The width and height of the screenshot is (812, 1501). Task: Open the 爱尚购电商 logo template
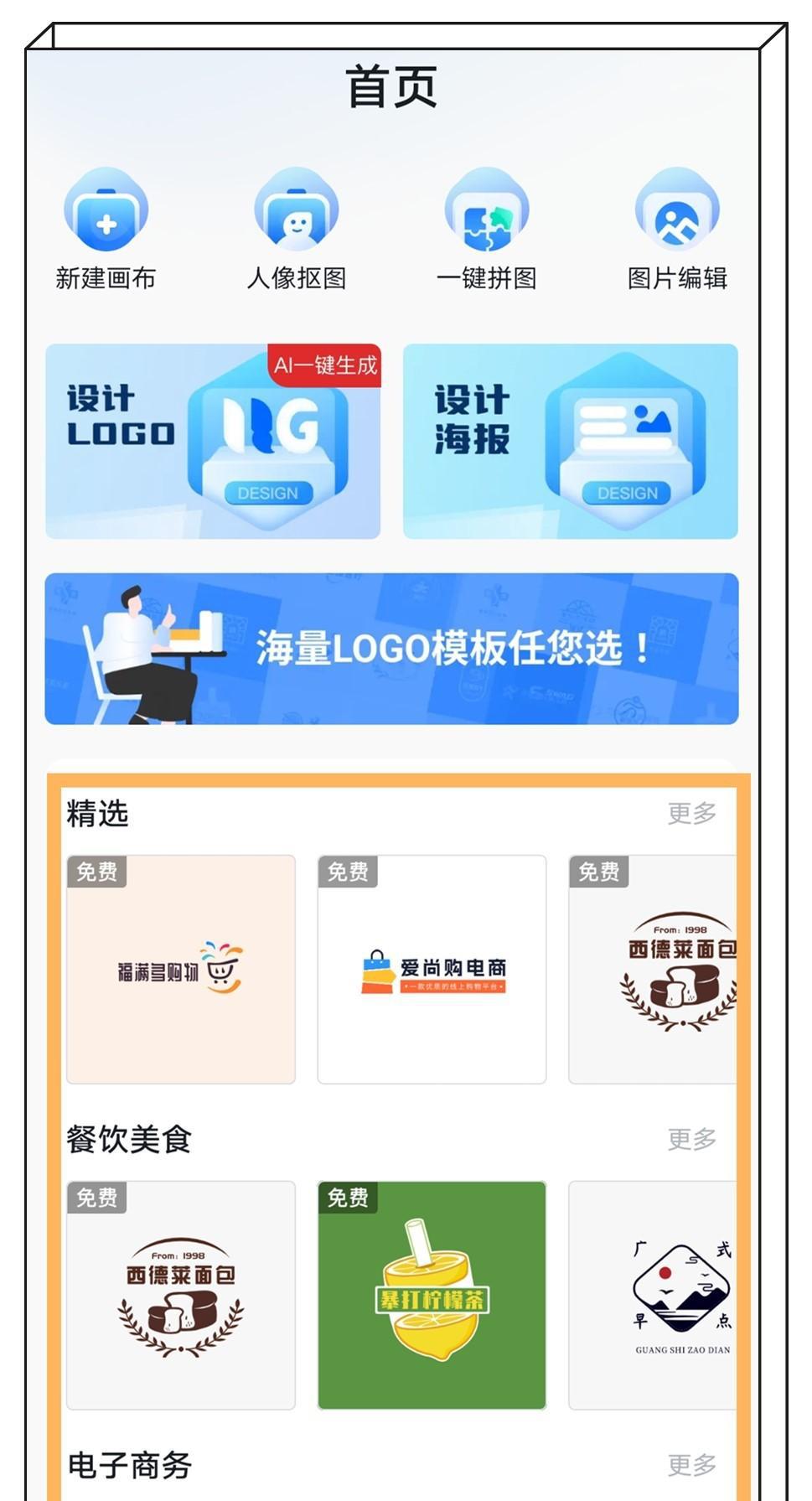(x=432, y=970)
